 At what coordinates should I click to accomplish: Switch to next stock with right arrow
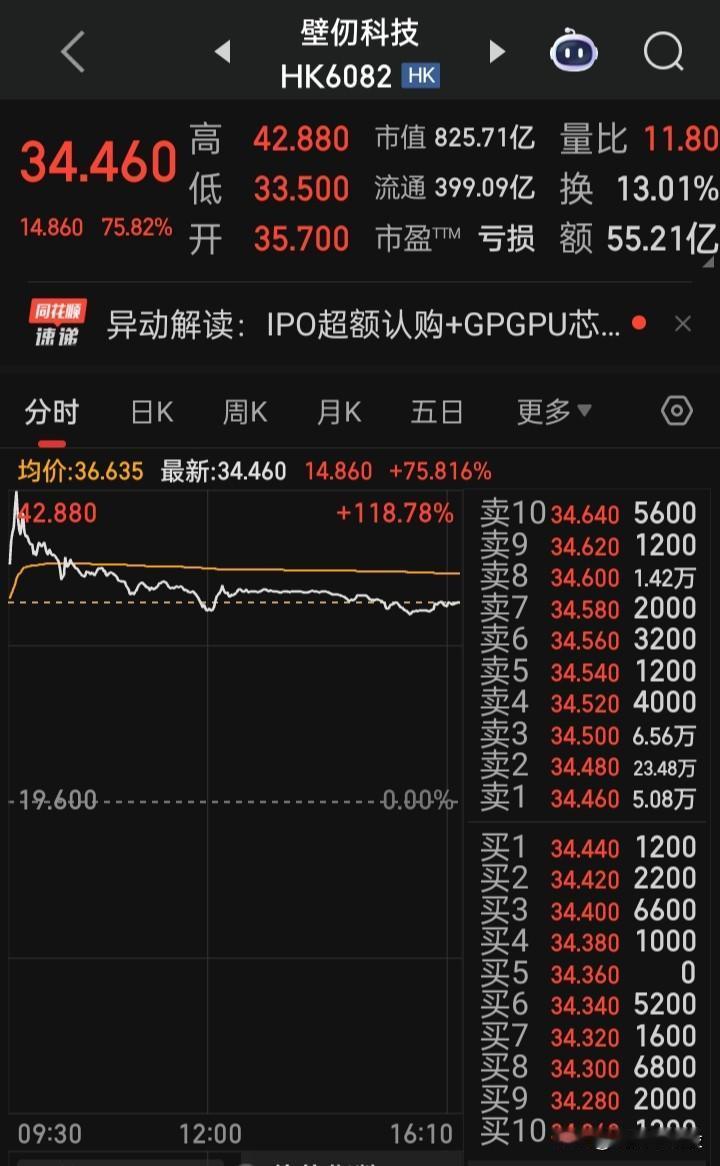tap(497, 51)
